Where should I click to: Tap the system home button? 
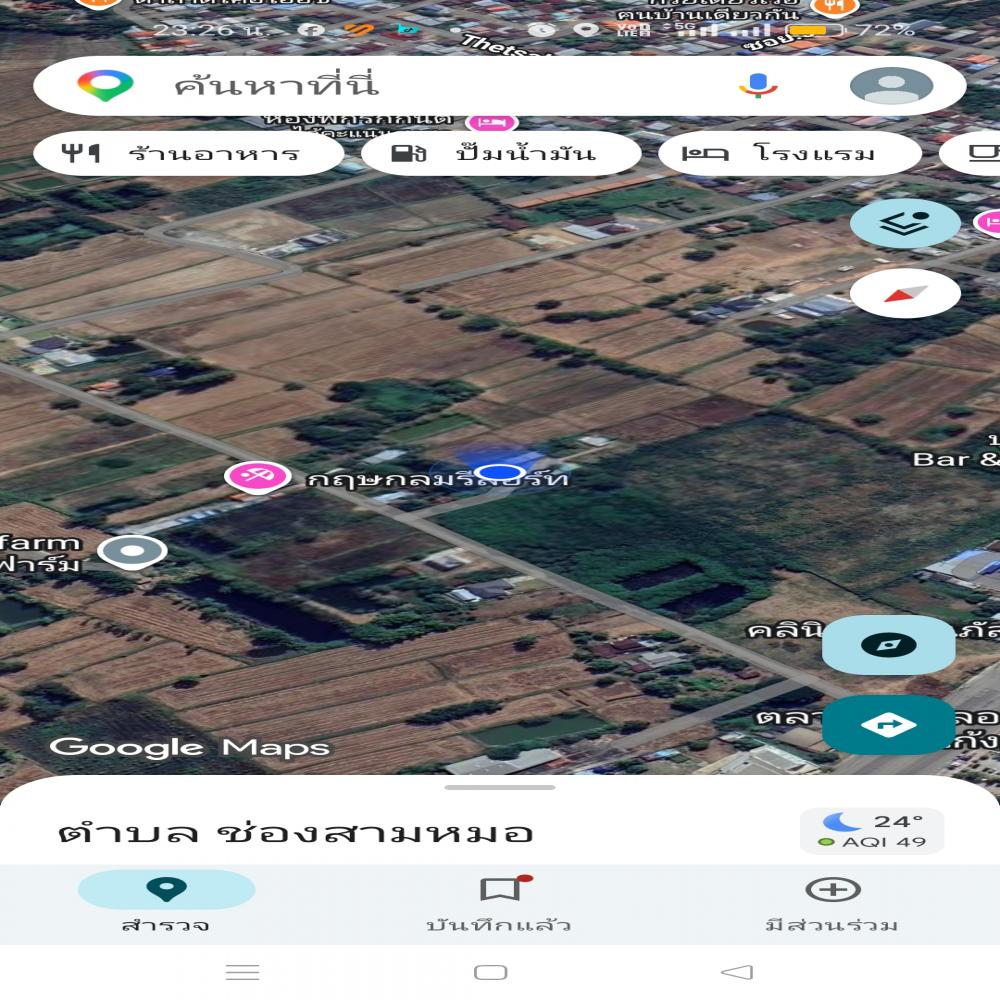coord(490,972)
